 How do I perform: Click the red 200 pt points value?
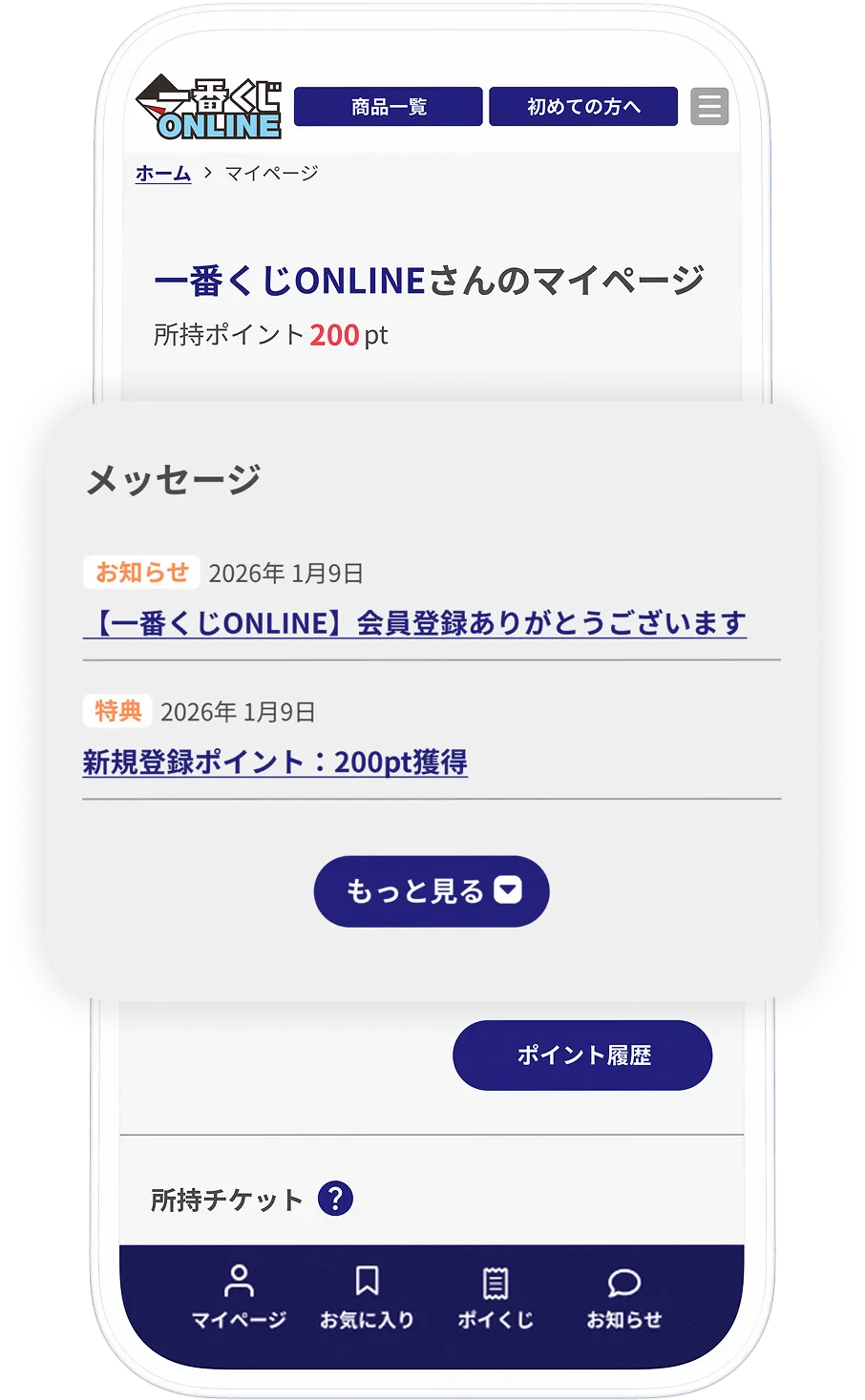click(335, 335)
